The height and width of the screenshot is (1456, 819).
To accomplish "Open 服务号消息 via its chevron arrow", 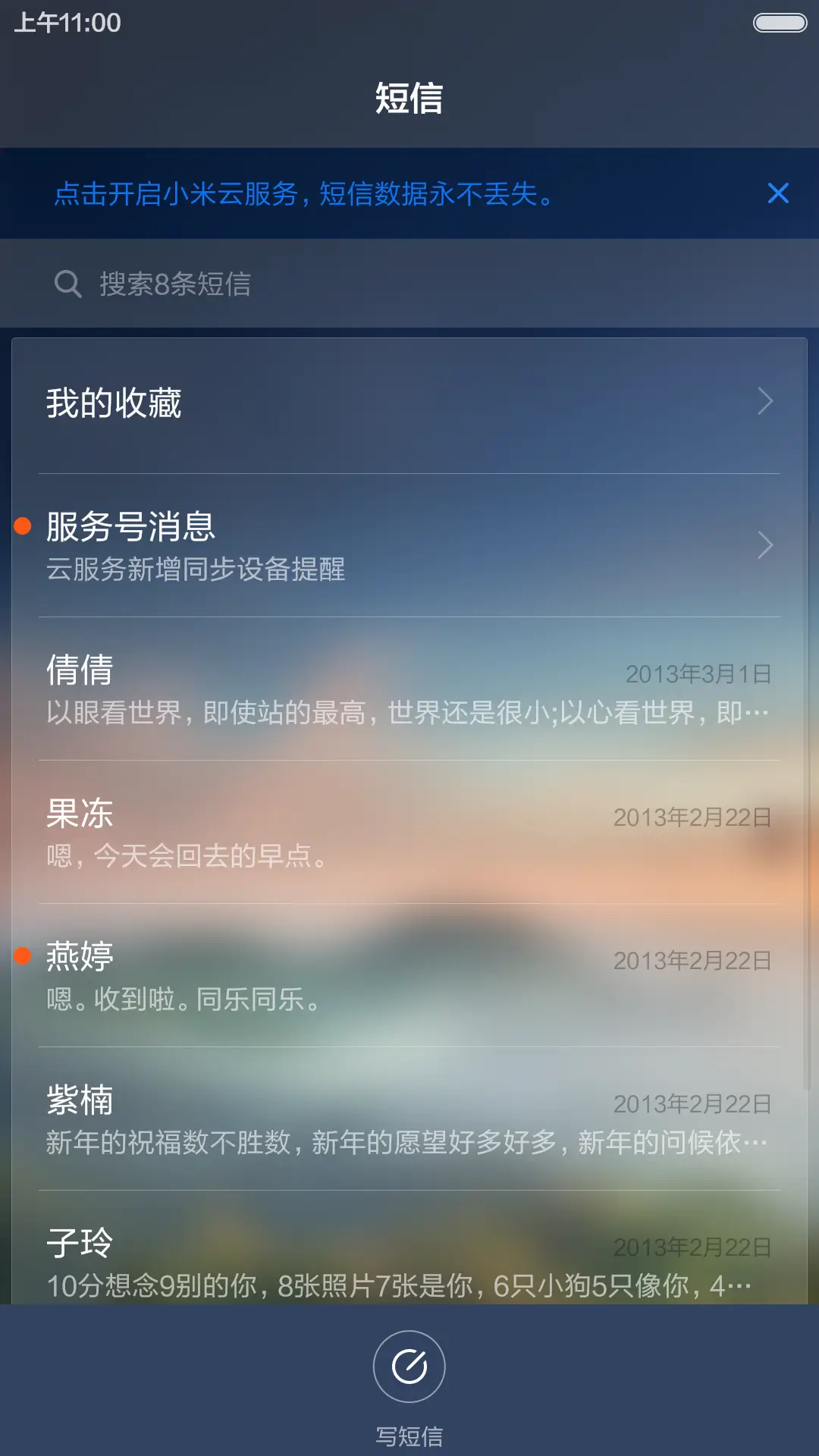I will click(766, 544).
